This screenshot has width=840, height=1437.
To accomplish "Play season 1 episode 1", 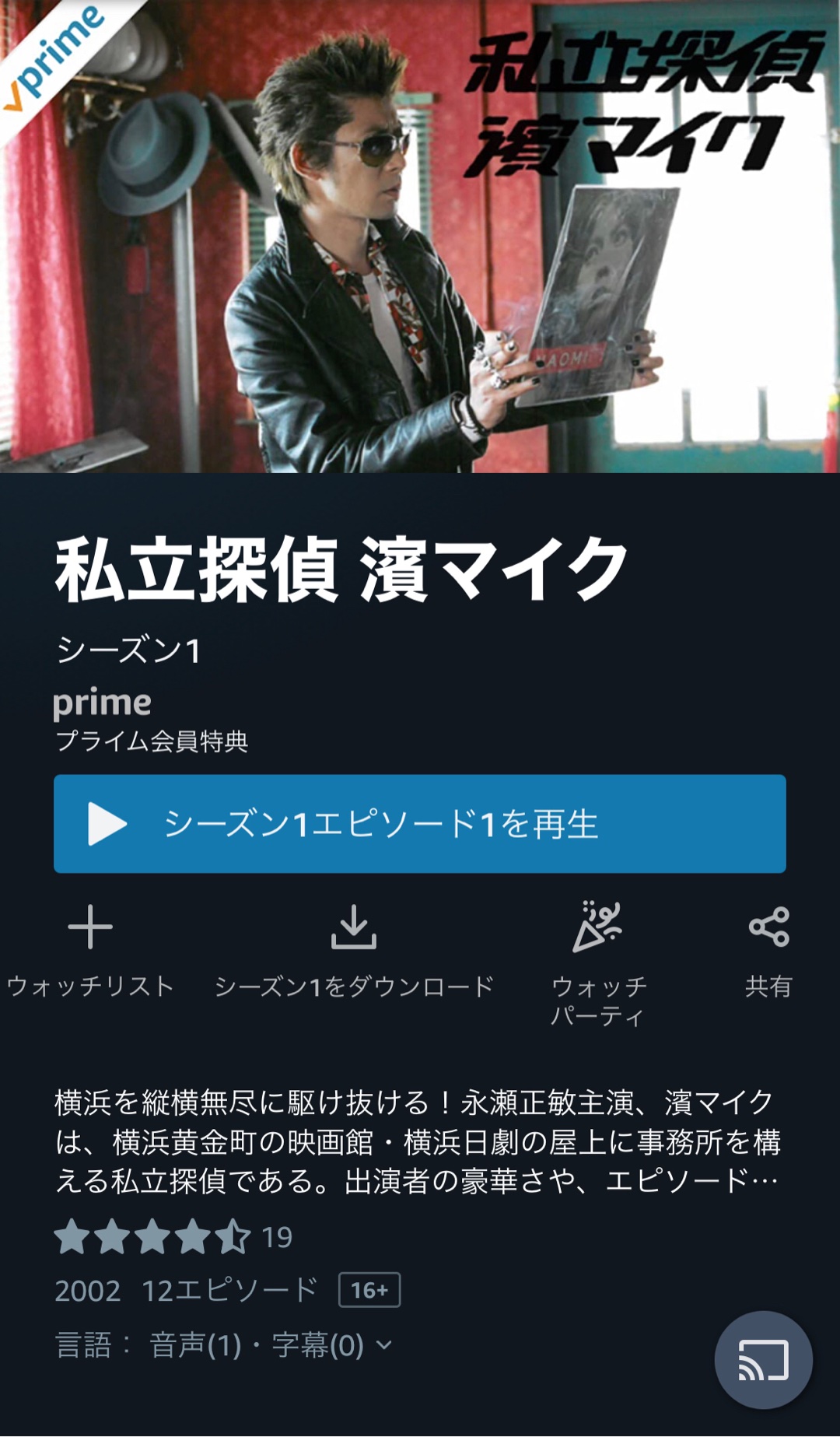I will click(419, 823).
